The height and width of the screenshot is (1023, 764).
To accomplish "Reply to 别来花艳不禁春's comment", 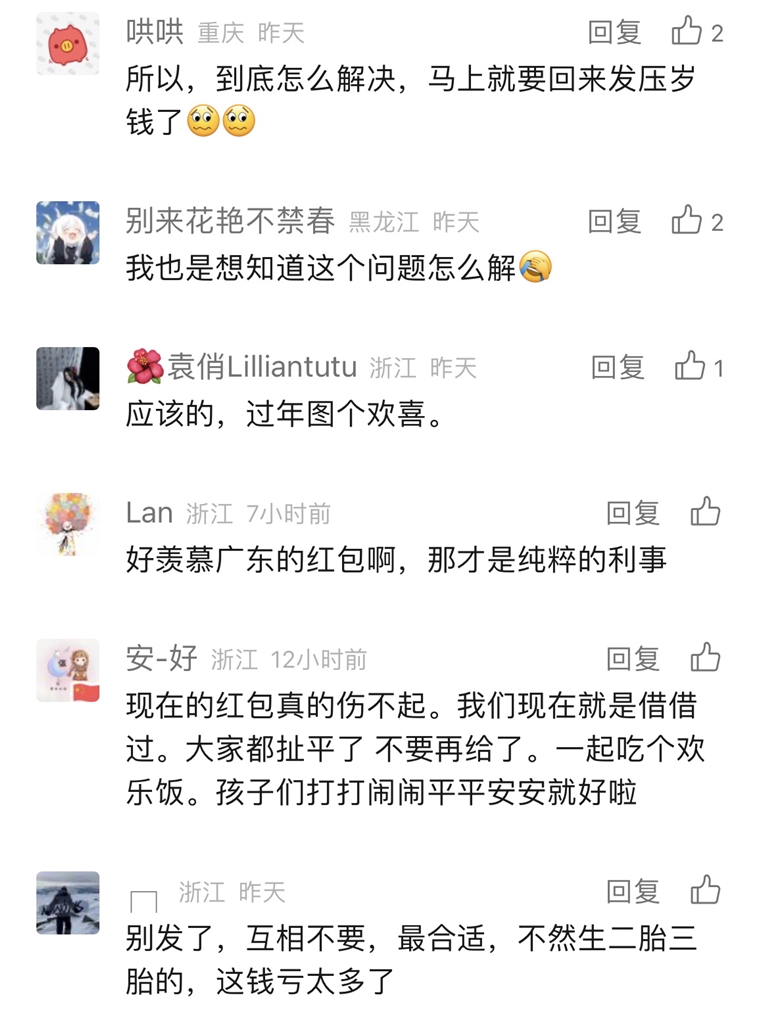I will [614, 221].
